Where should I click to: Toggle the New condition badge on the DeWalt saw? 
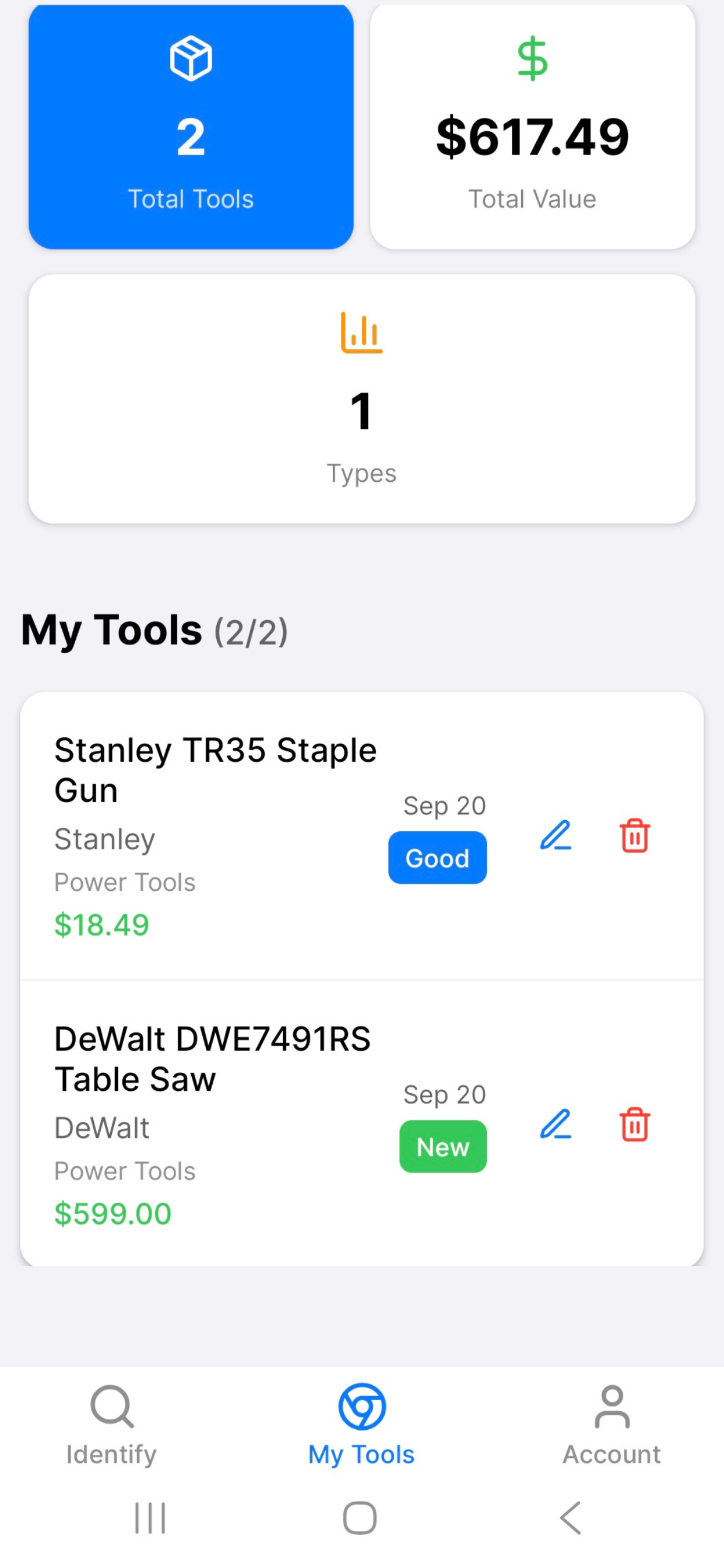[x=442, y=1147]
